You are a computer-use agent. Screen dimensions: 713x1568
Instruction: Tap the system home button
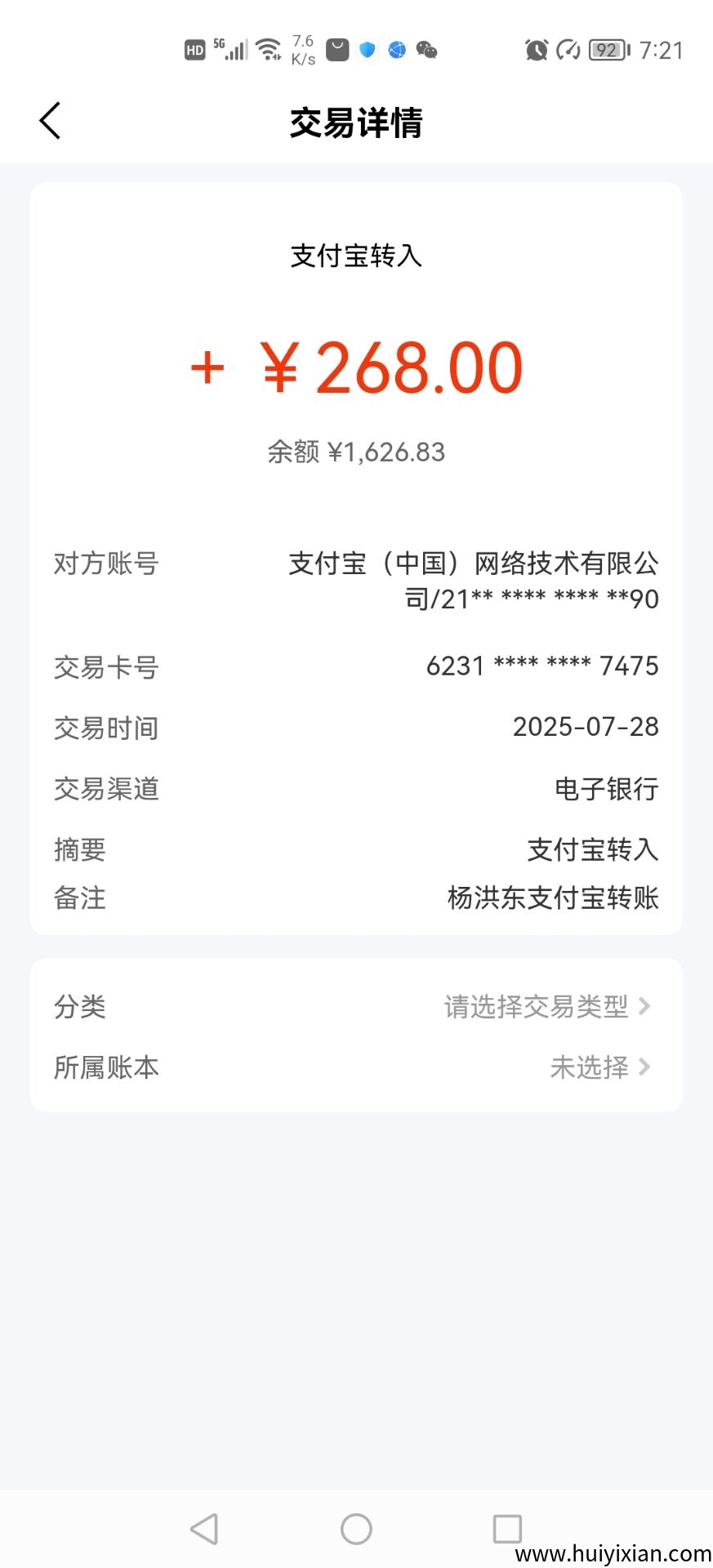356,1528
